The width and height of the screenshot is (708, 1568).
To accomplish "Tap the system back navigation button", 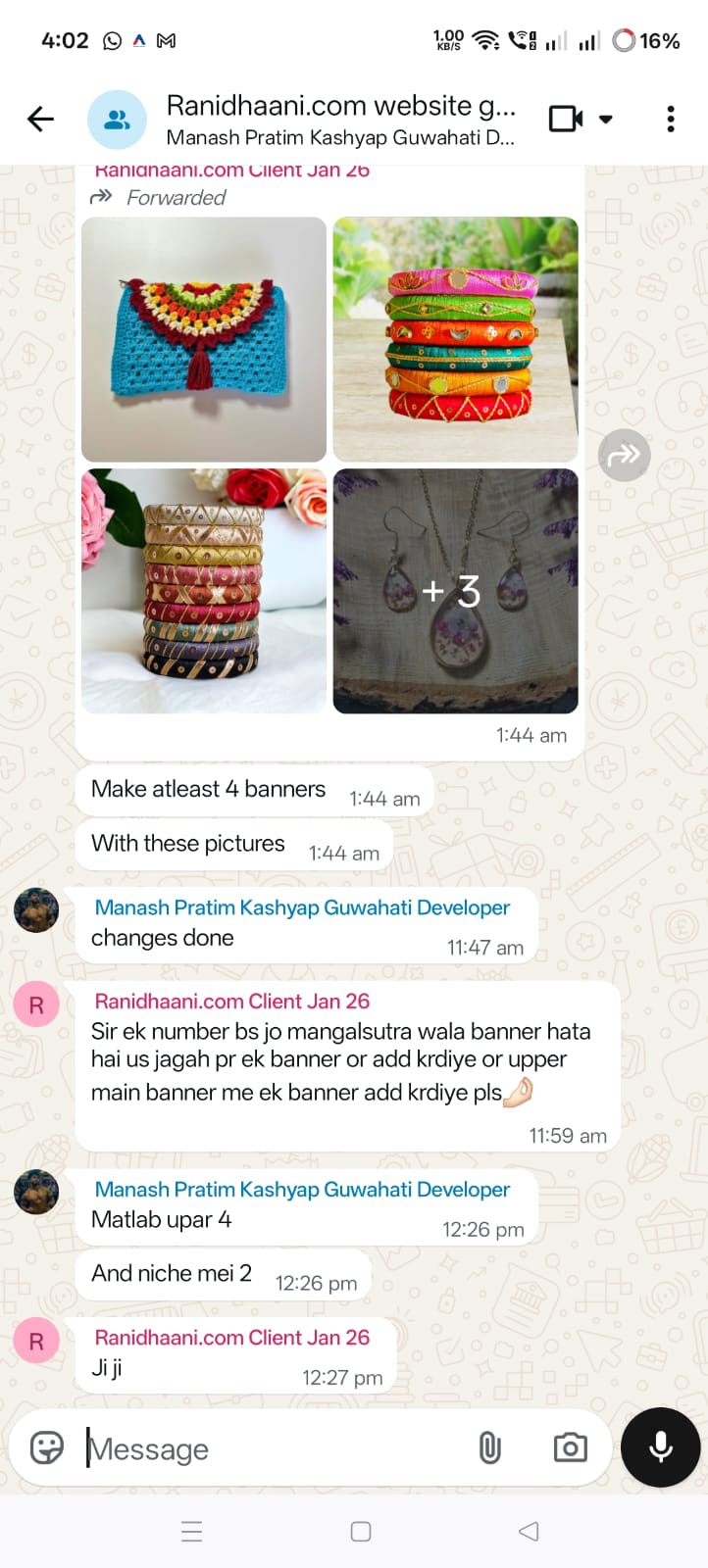I will click(x=529, y=1531).
